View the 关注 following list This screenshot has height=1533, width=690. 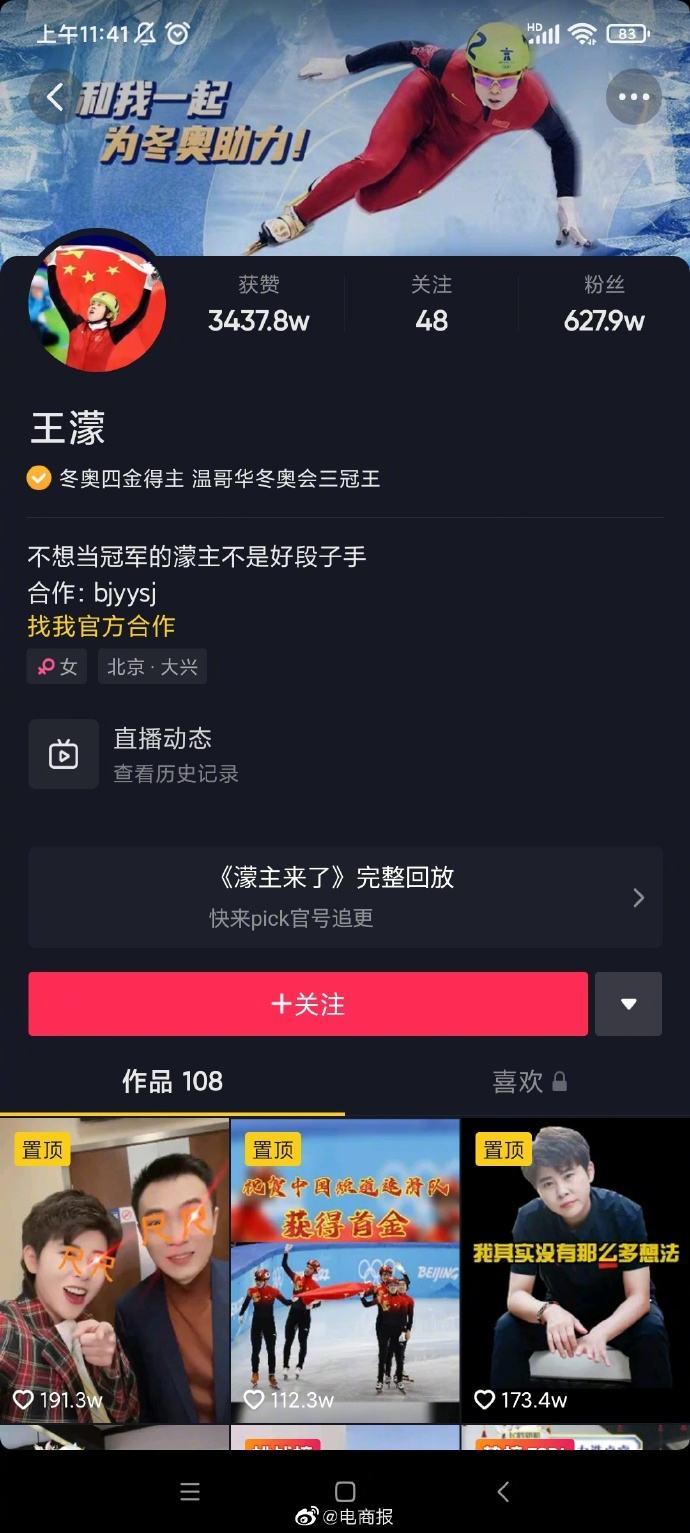(431, 305)
